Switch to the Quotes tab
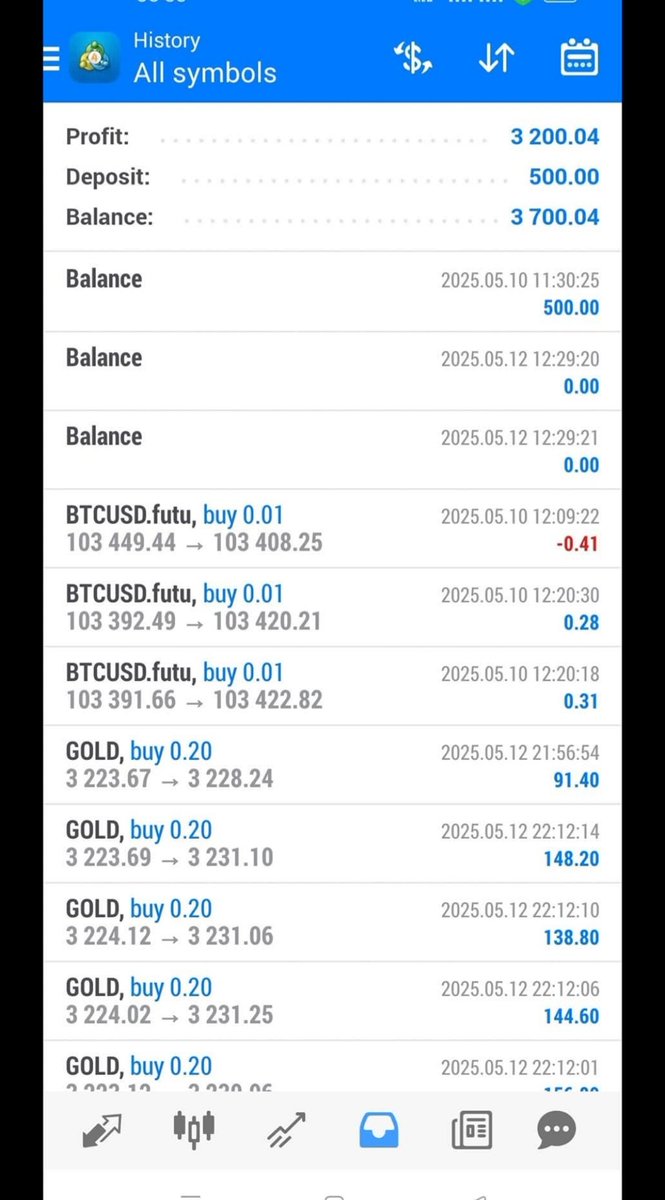The image size is (665, 1200). click(101, 1130)
